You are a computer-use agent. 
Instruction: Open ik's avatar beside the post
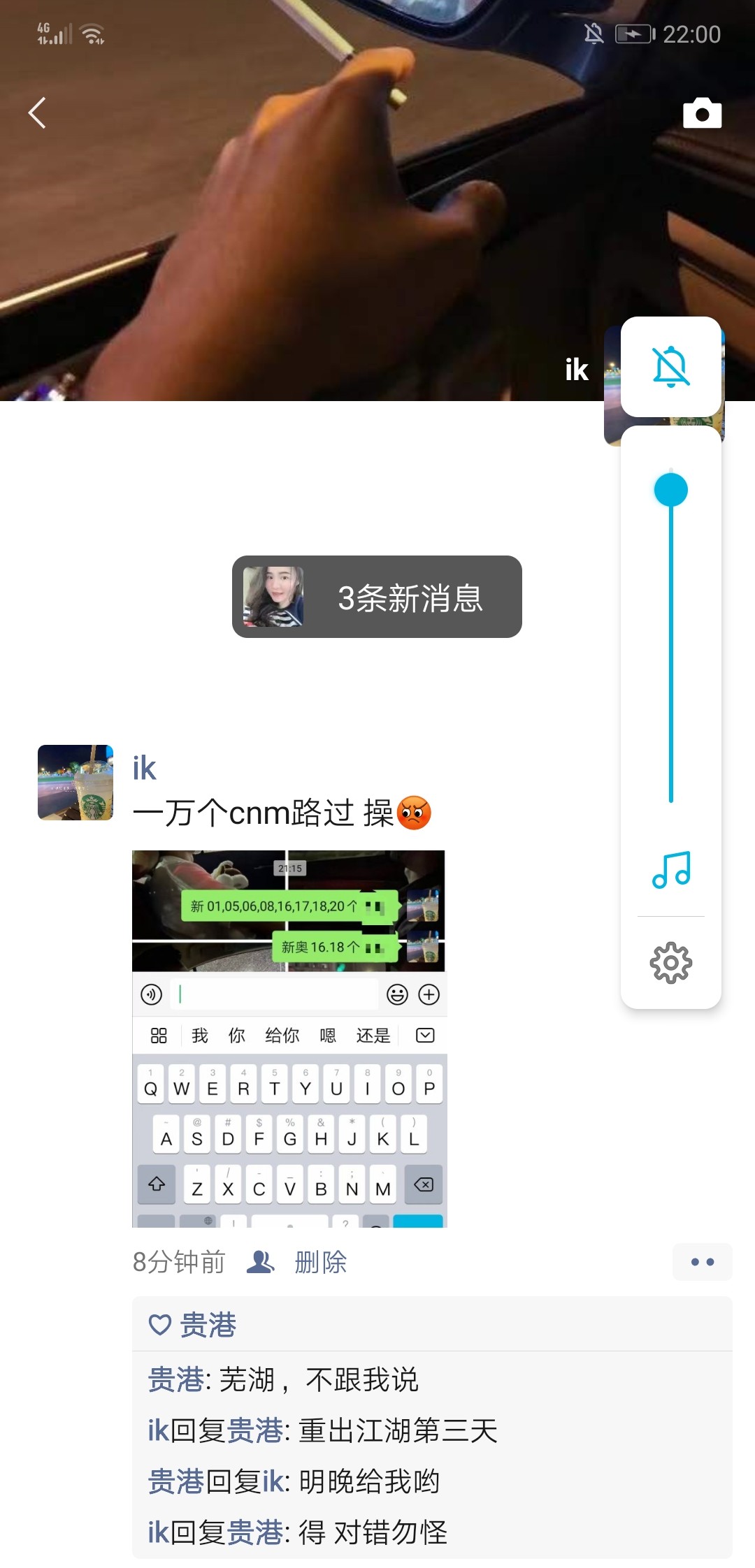click(x=75, y=783)
